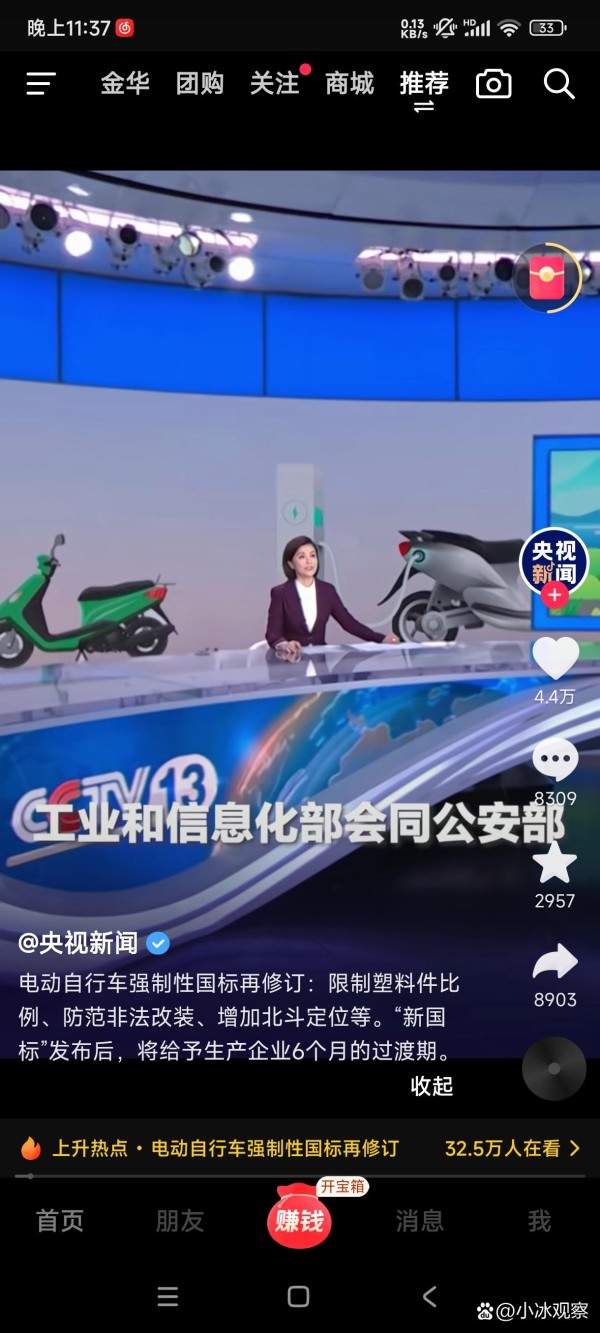Select the 推荐 tab

(424, 84)
